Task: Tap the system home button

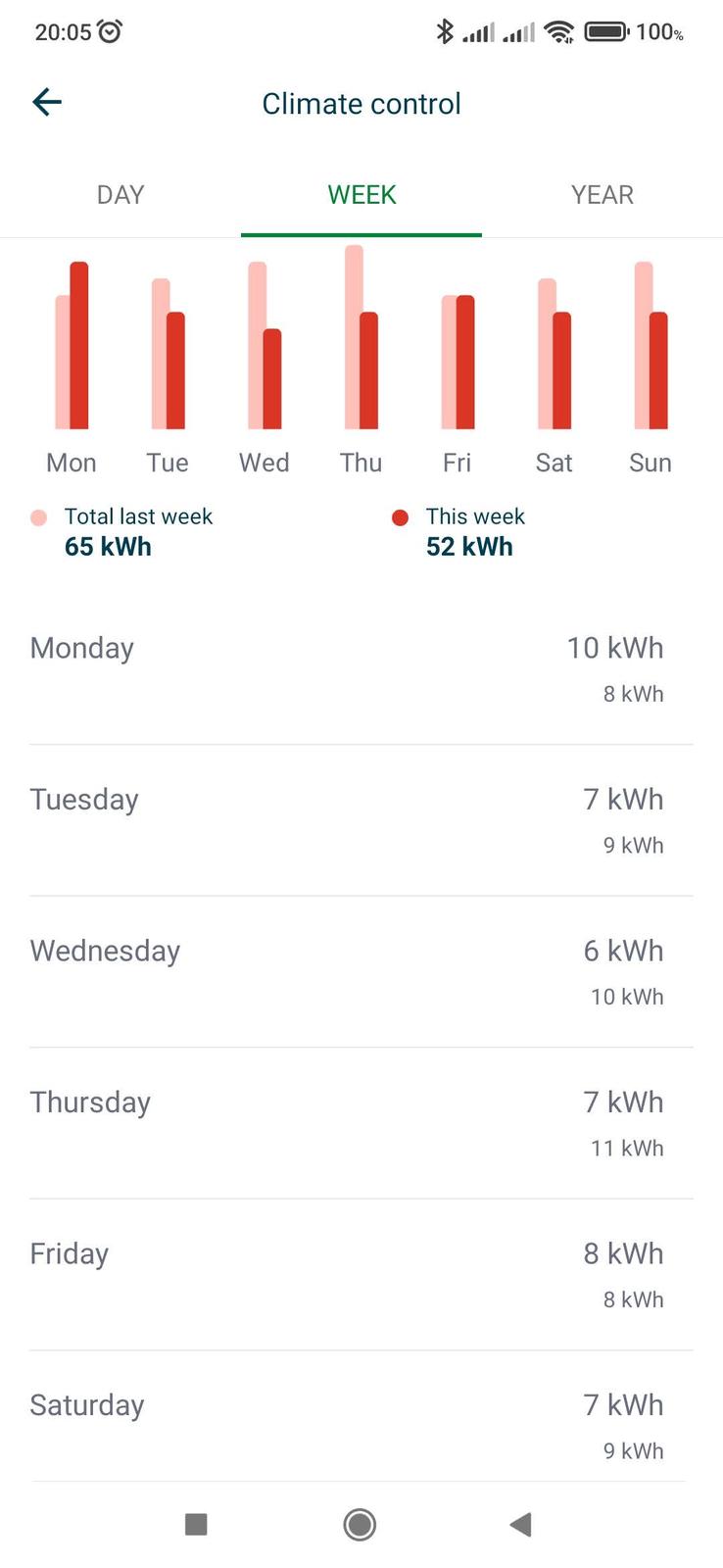Action: coord(360,1524)
